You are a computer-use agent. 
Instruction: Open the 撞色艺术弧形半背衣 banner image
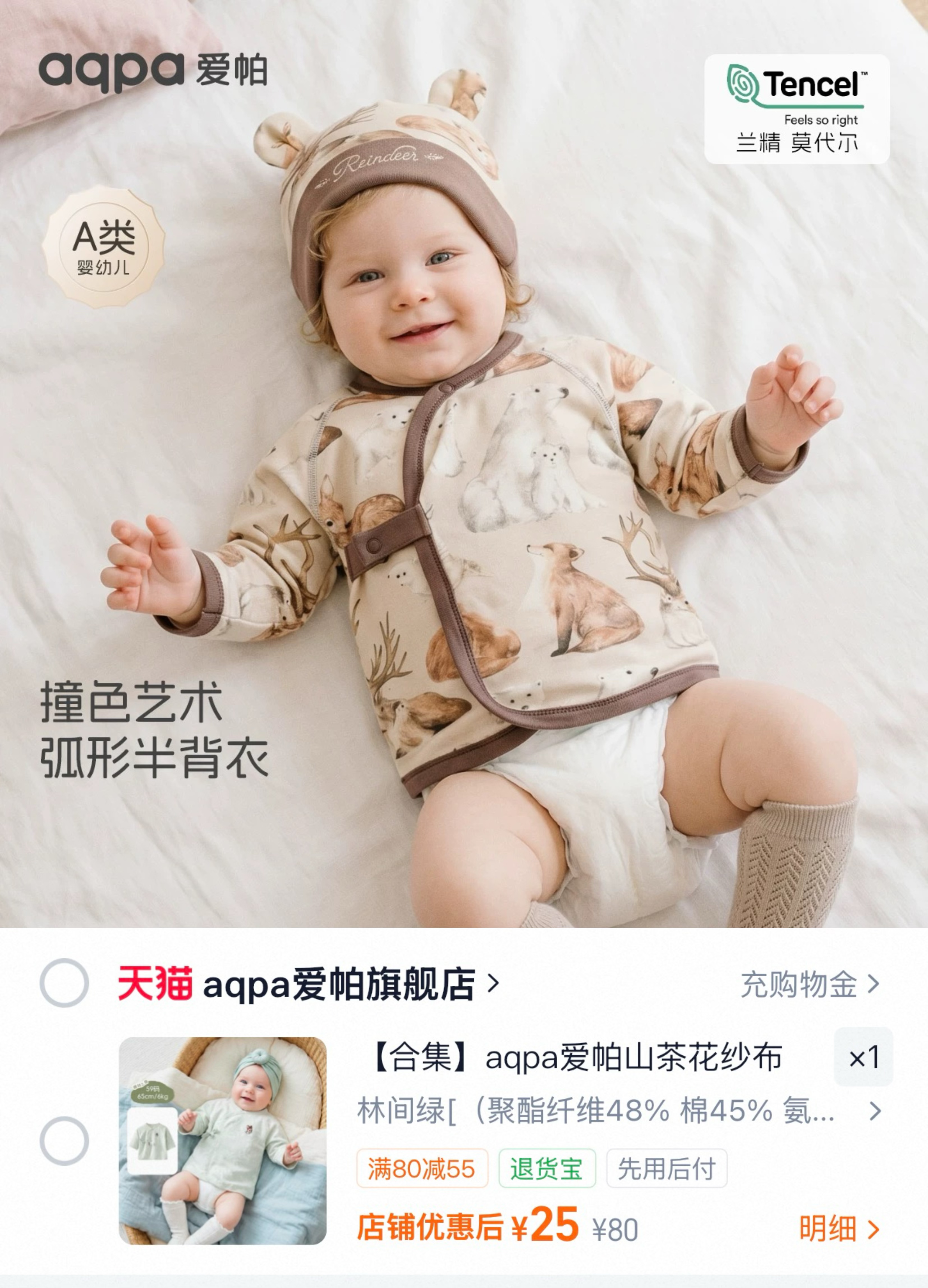point(464,464)
